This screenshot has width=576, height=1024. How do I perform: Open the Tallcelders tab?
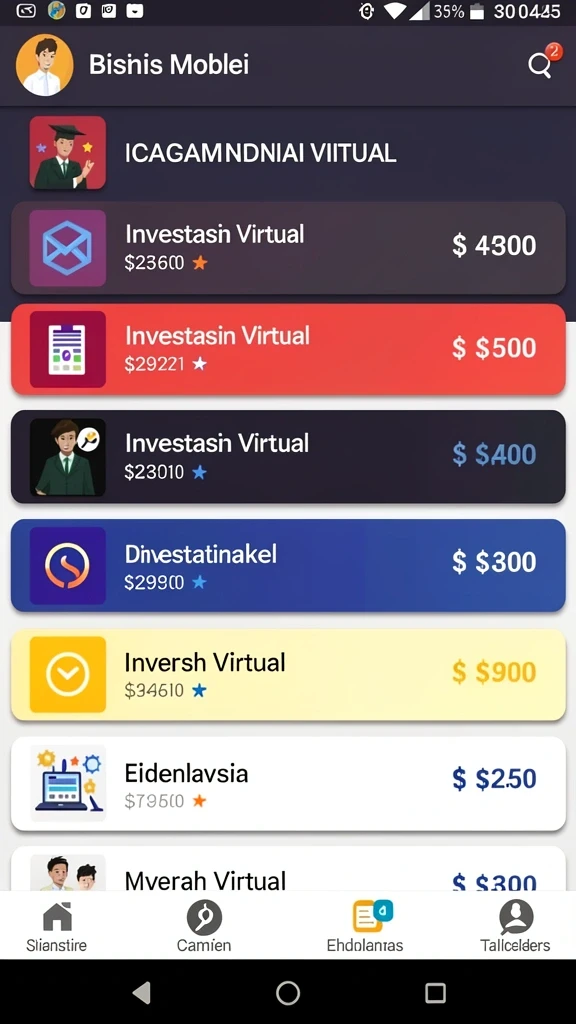point(515,927)
